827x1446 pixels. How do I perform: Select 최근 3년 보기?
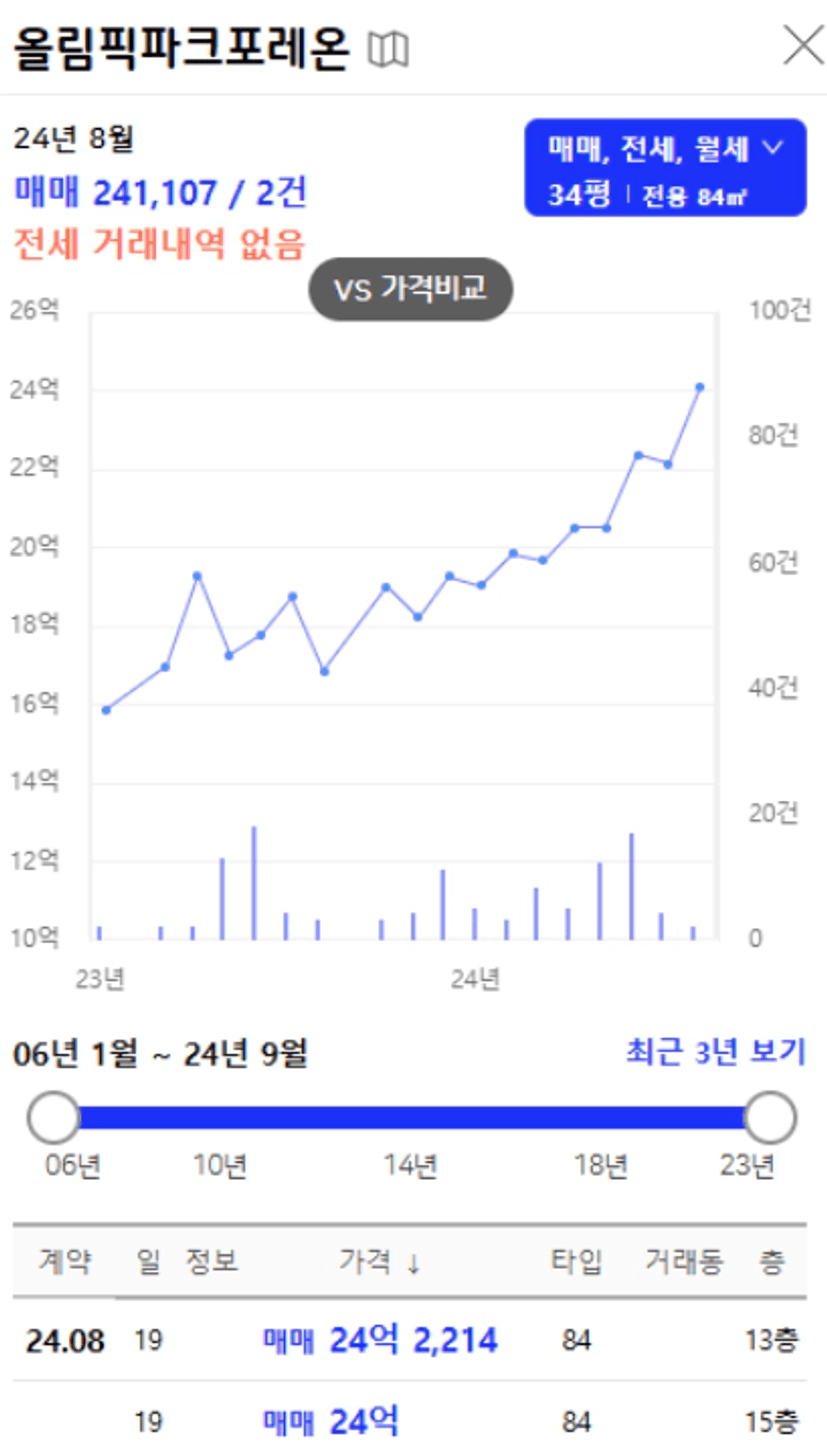tap(715, 1052)
